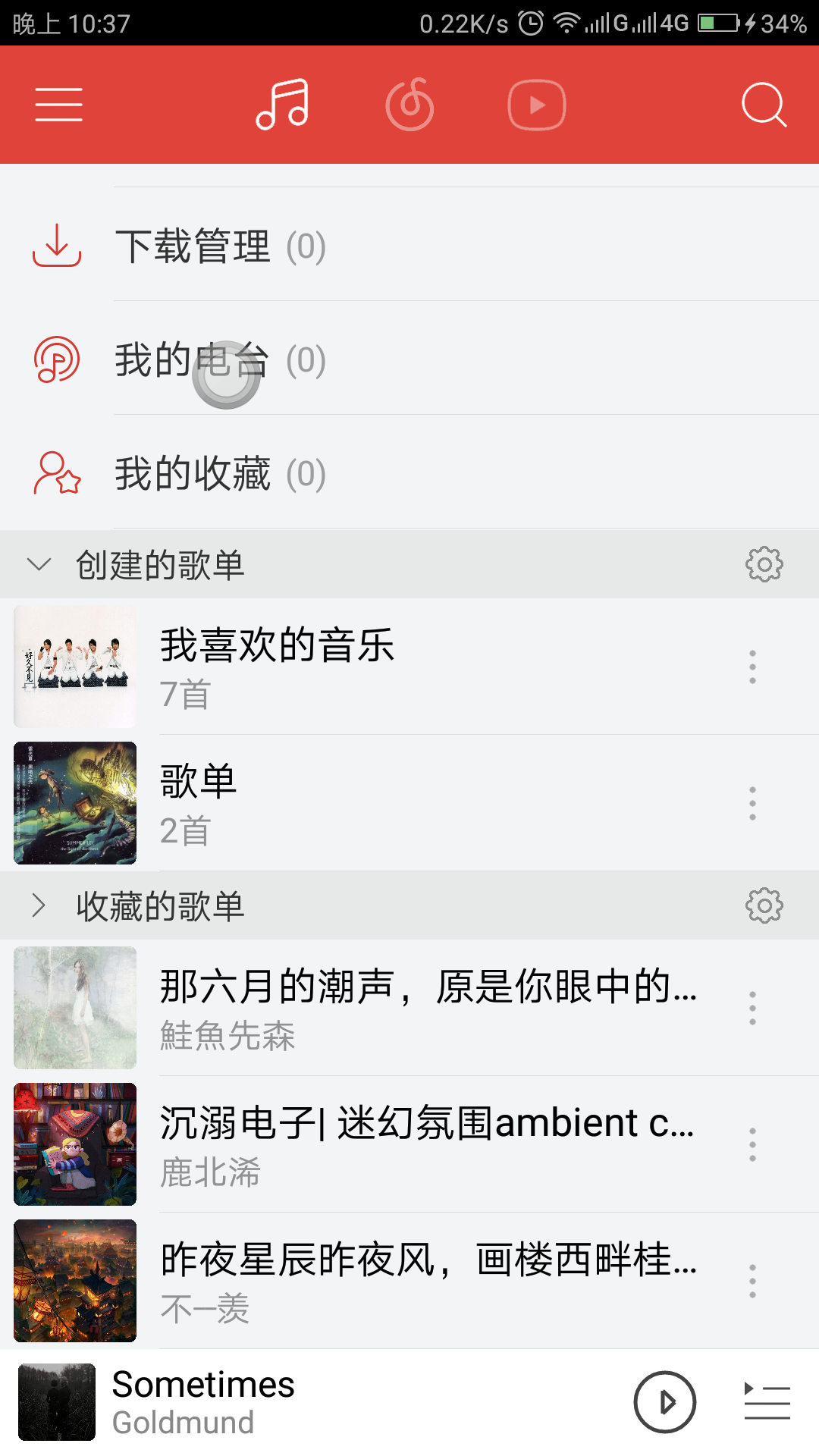Open settings gear for 创建的歌单
819x1456 pixels.
(764, 564)
